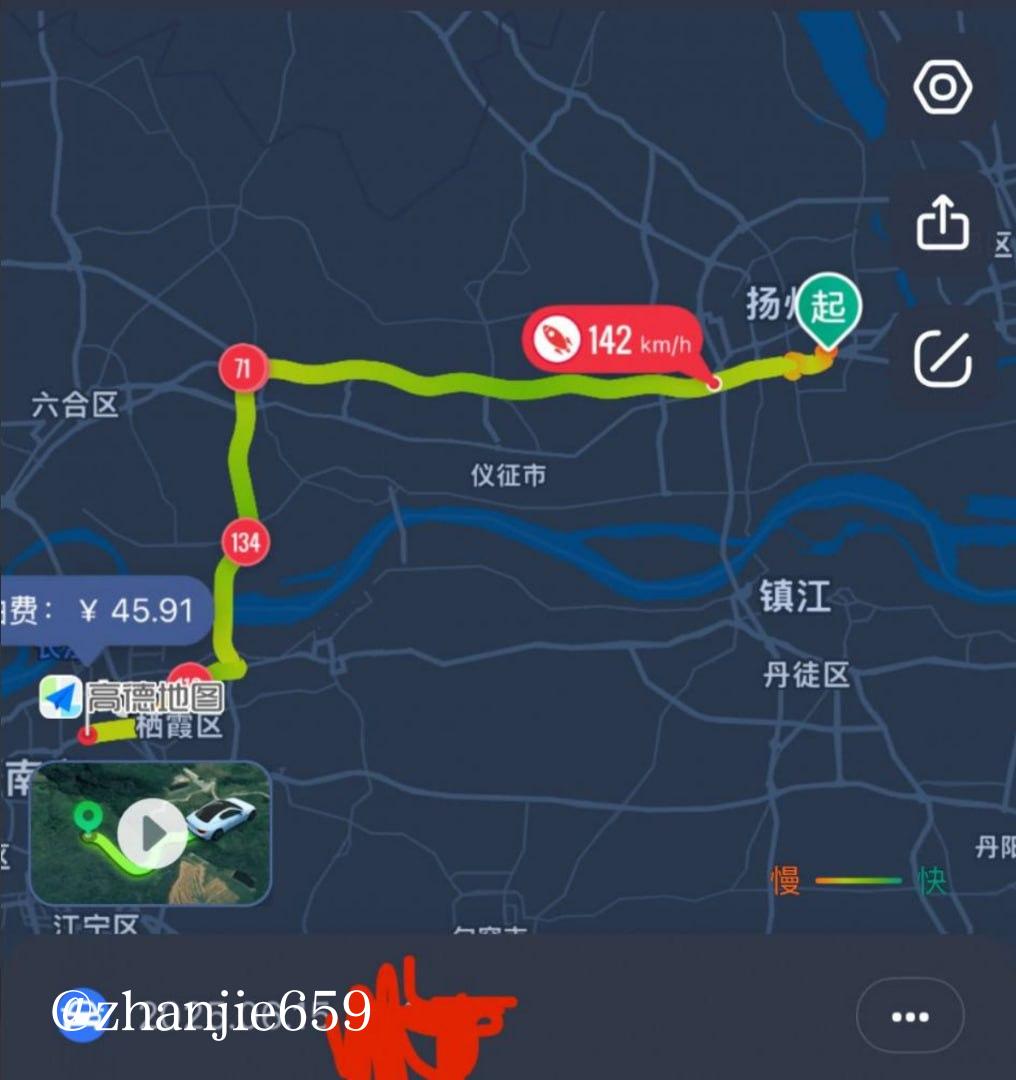Screen dimensions: 1016x1080
Task: Open the settings icon at top right
Action: pyautogui.click(x=941, y=86)
